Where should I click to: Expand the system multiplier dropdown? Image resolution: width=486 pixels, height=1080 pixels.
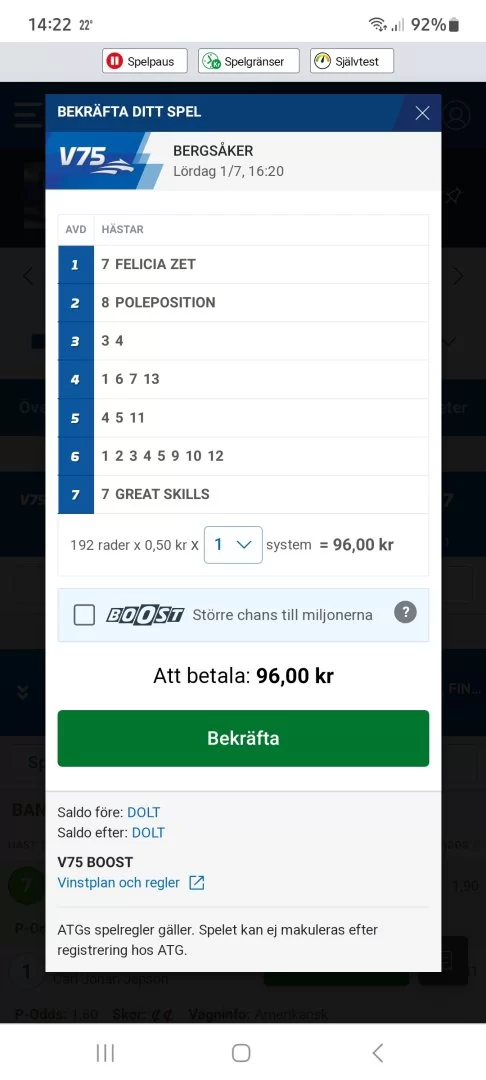point(233,545)
